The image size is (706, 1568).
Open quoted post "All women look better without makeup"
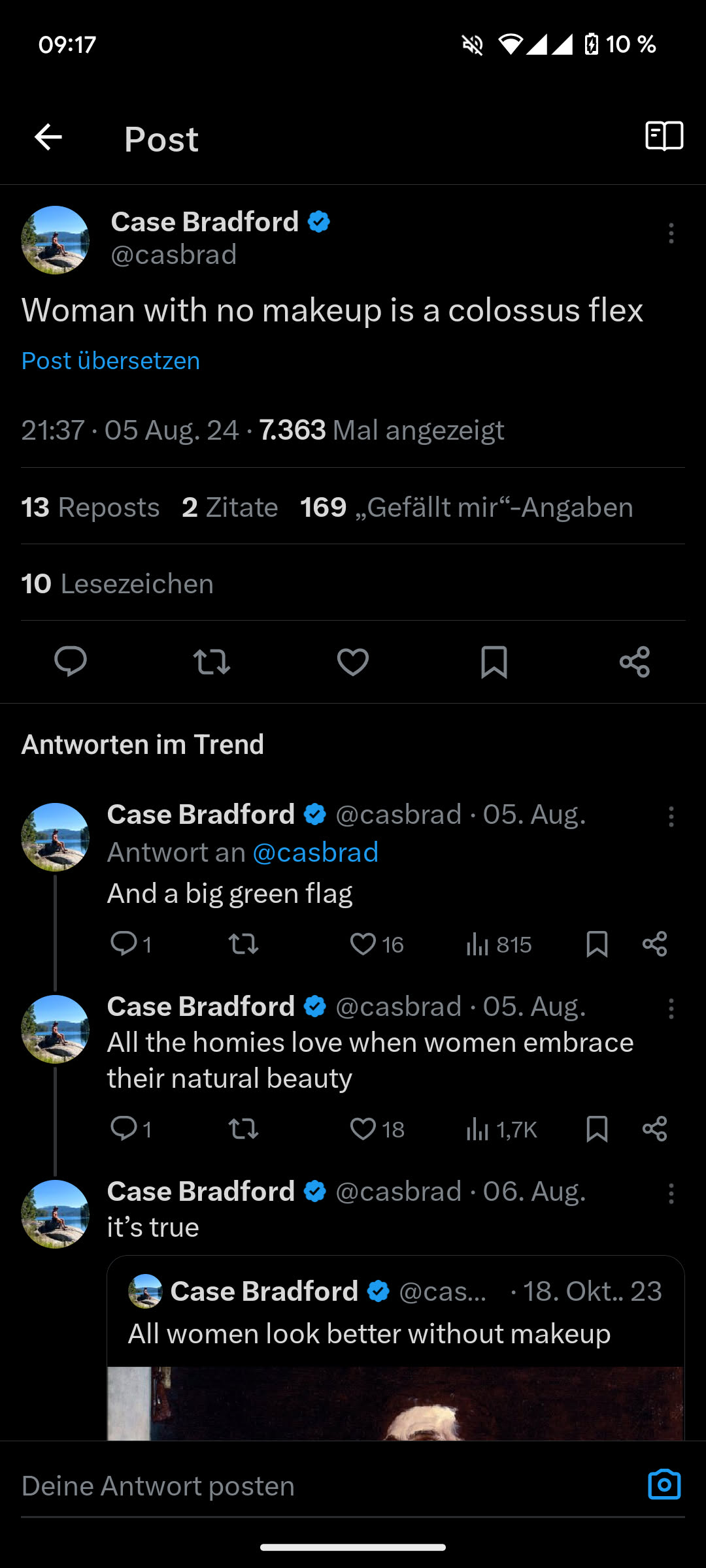click(x=395, y=1333)
